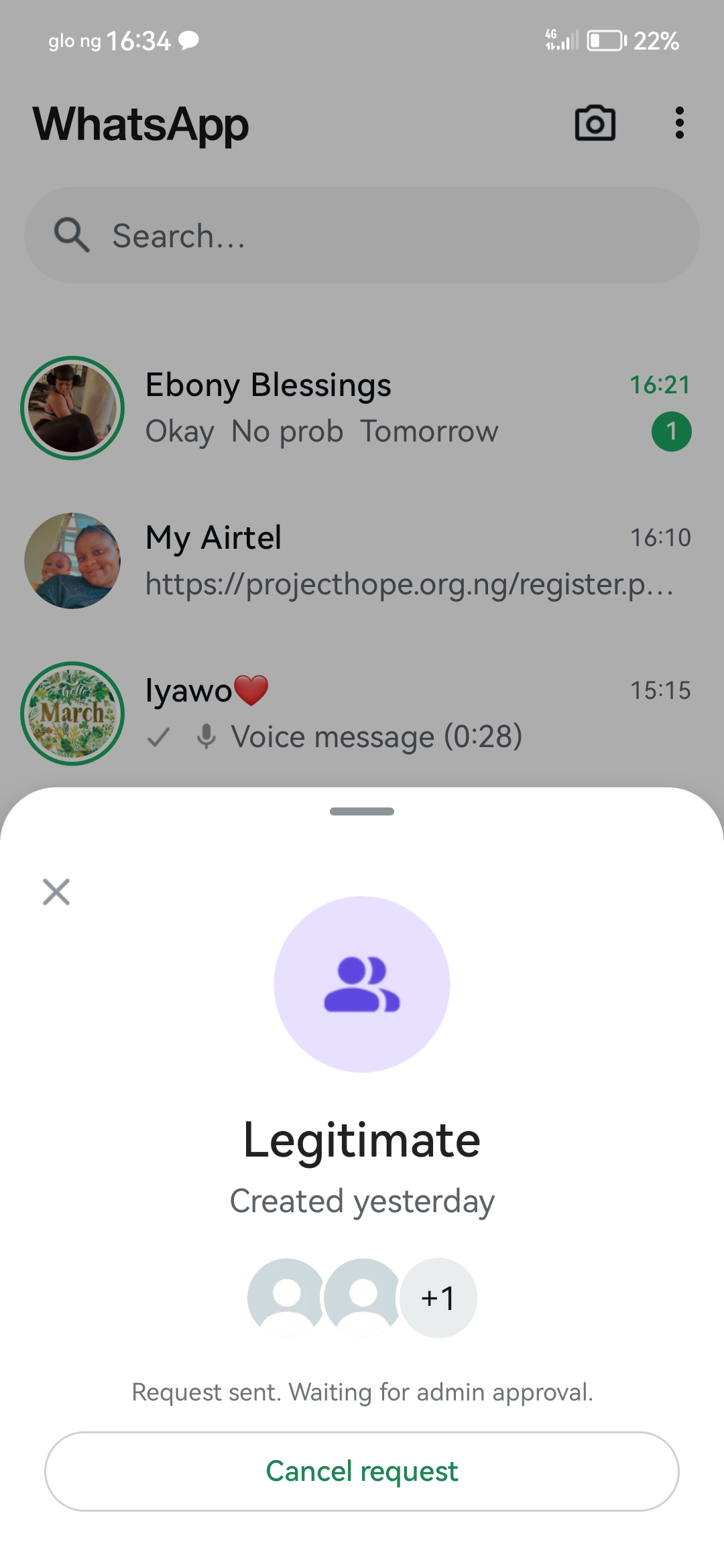Tap the Search field
This screenshot has width=724, height=1568.
362,235
